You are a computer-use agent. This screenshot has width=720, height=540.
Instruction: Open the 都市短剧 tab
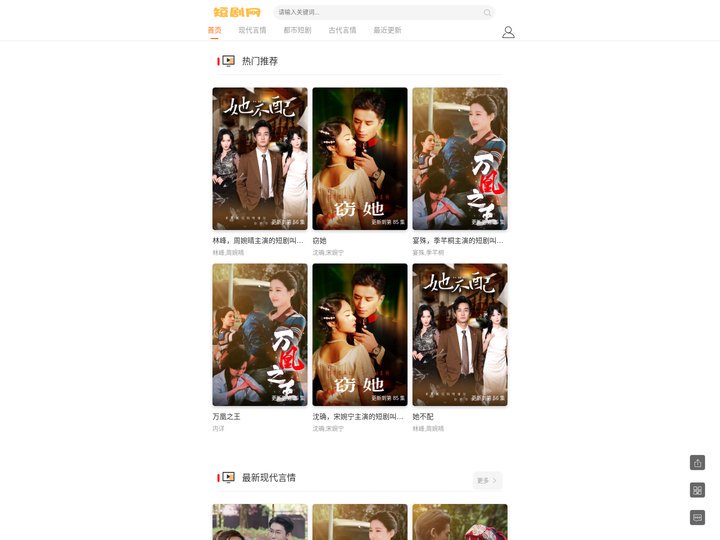click(x=297, y=30)
